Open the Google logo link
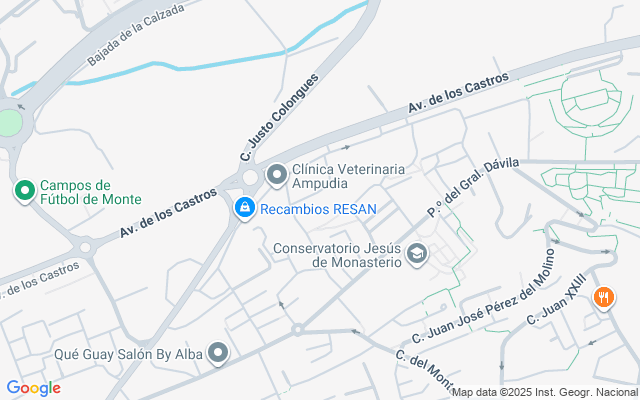This screenshot has width=640, height=400. click(33, 388)
